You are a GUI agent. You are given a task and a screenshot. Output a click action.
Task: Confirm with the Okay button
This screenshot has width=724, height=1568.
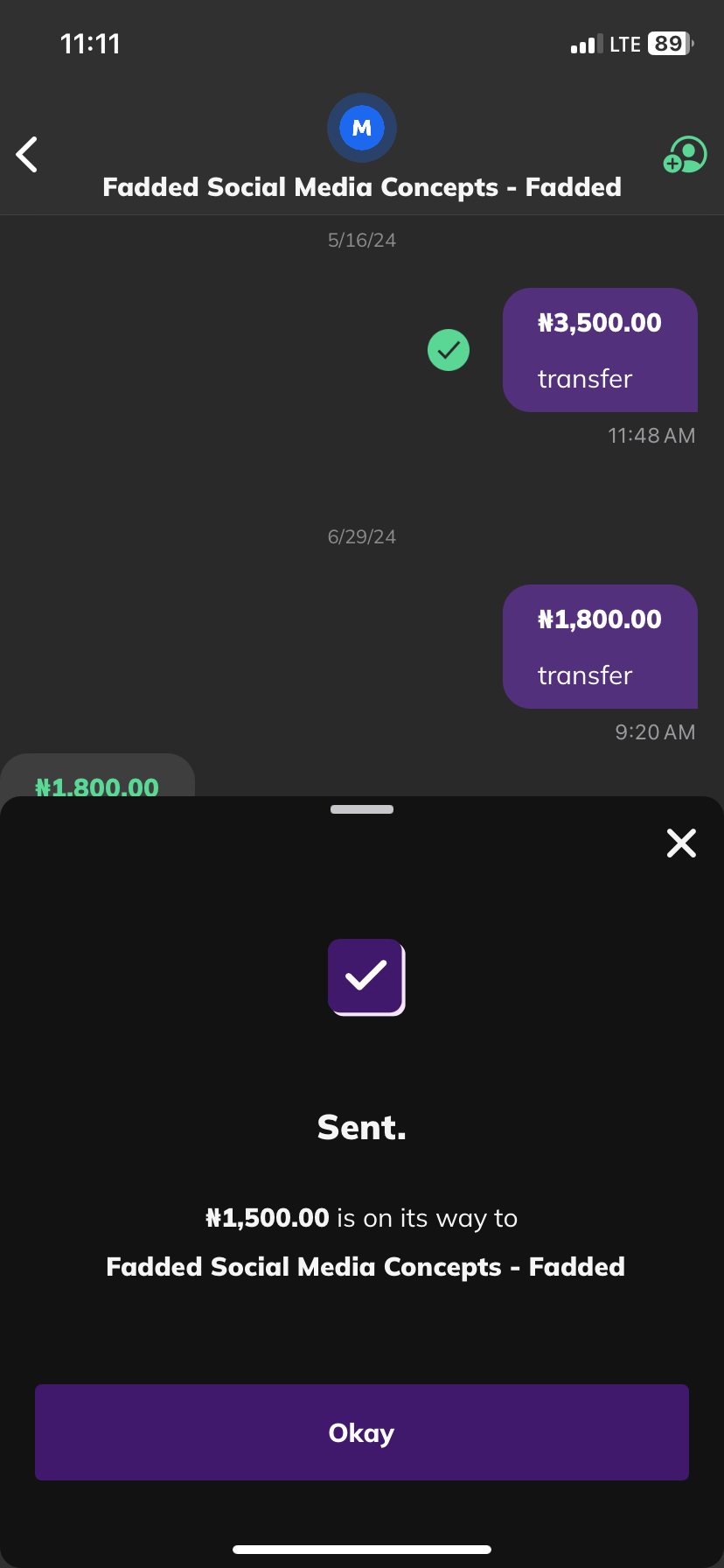(361, 1432)
